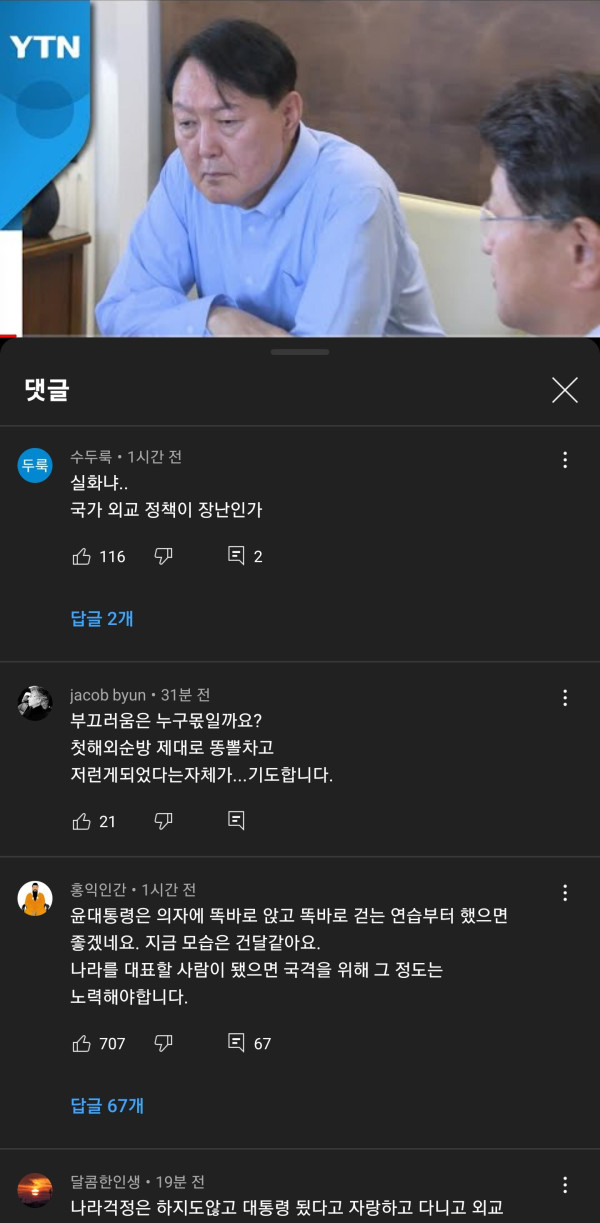Like 수두룩's comment

pyautogui.click(x=82, y=556)
